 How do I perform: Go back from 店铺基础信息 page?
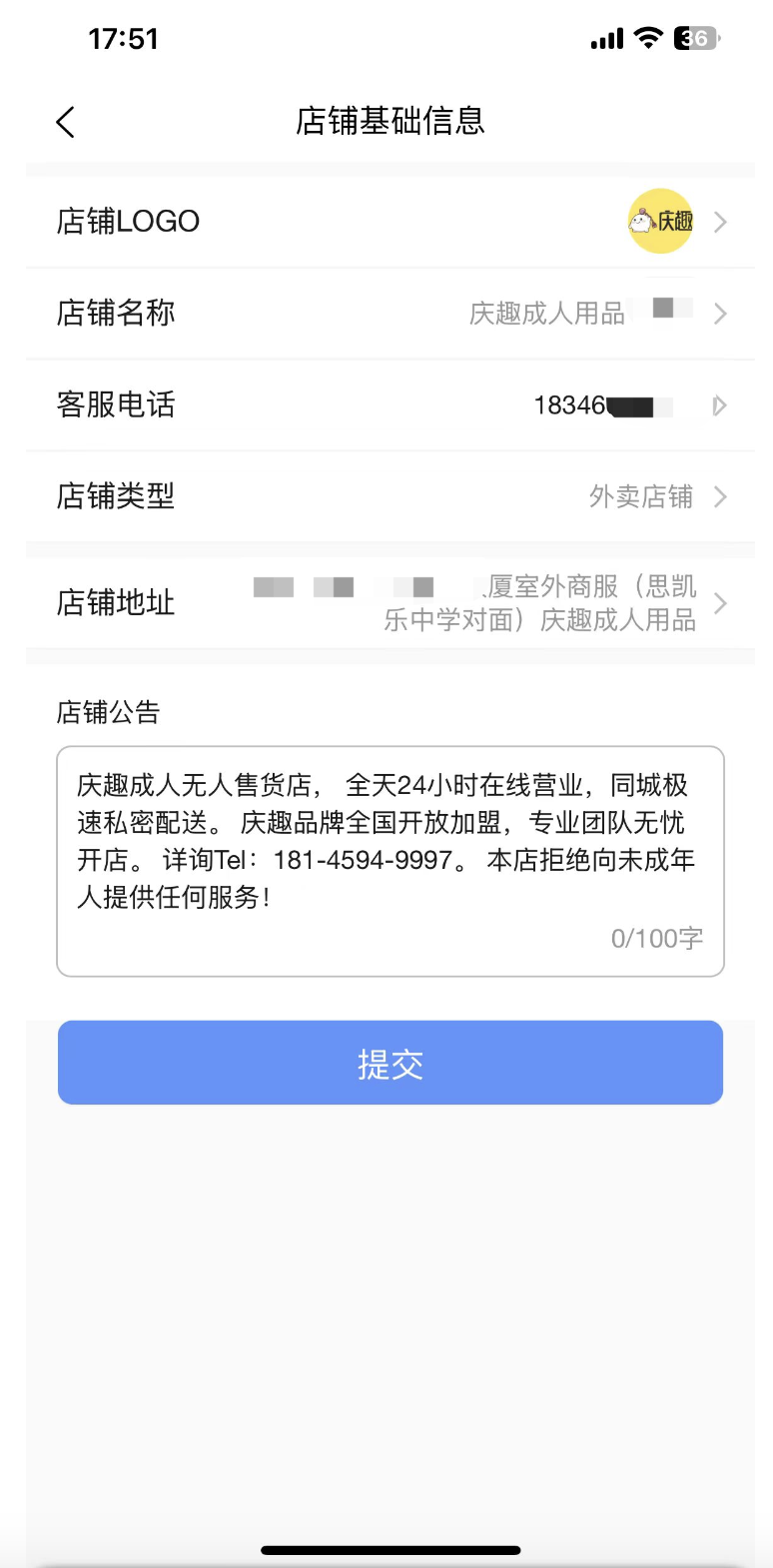66,123
